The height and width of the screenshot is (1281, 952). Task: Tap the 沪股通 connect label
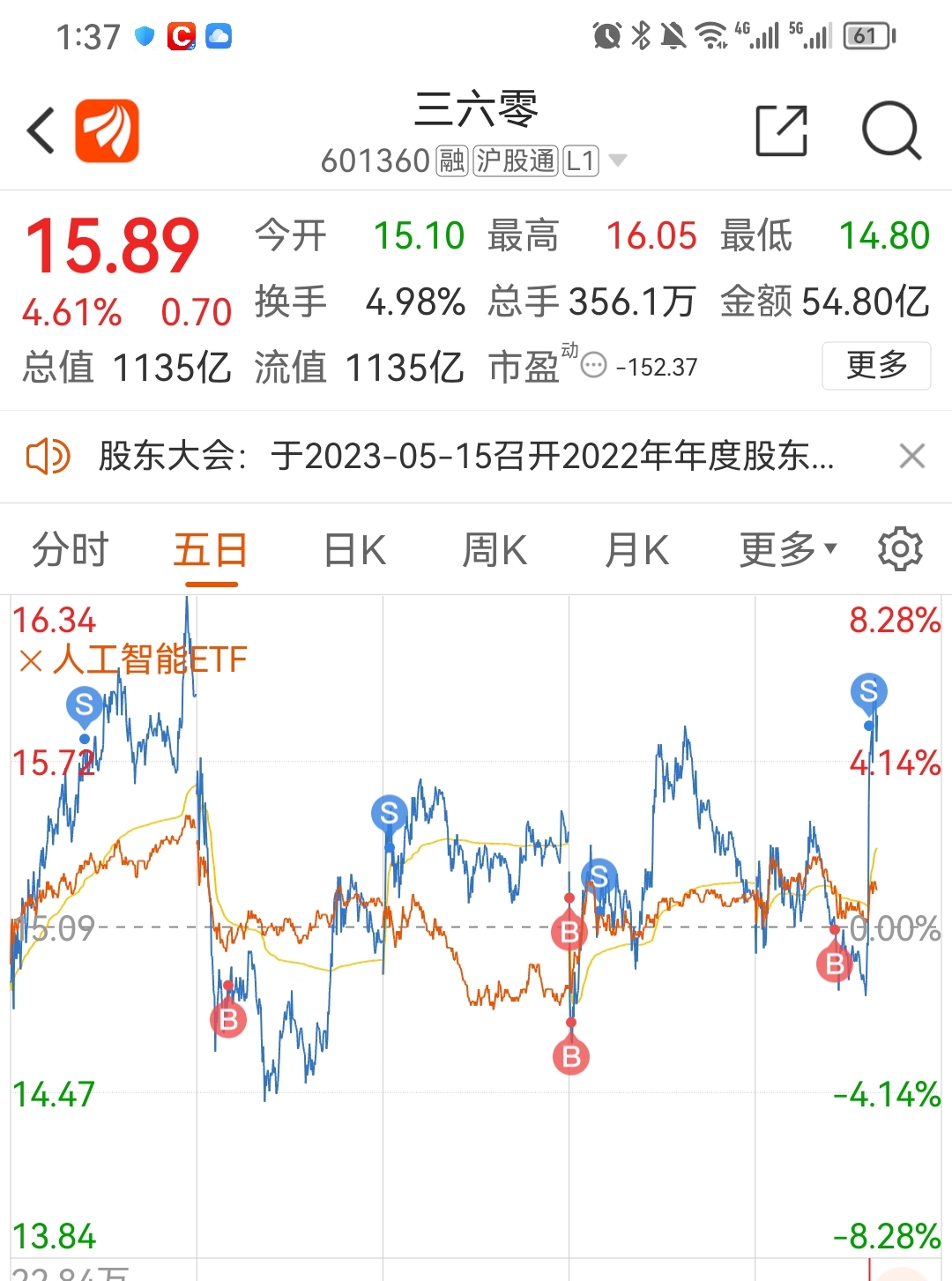[514, 161]
